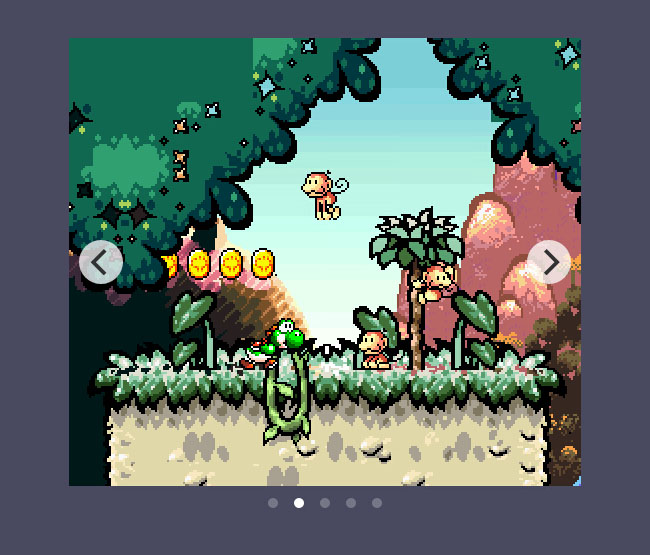Select the fourth slide dot
Screen dimensions: 650x555
pyautogui.click(x=351, y=503)
